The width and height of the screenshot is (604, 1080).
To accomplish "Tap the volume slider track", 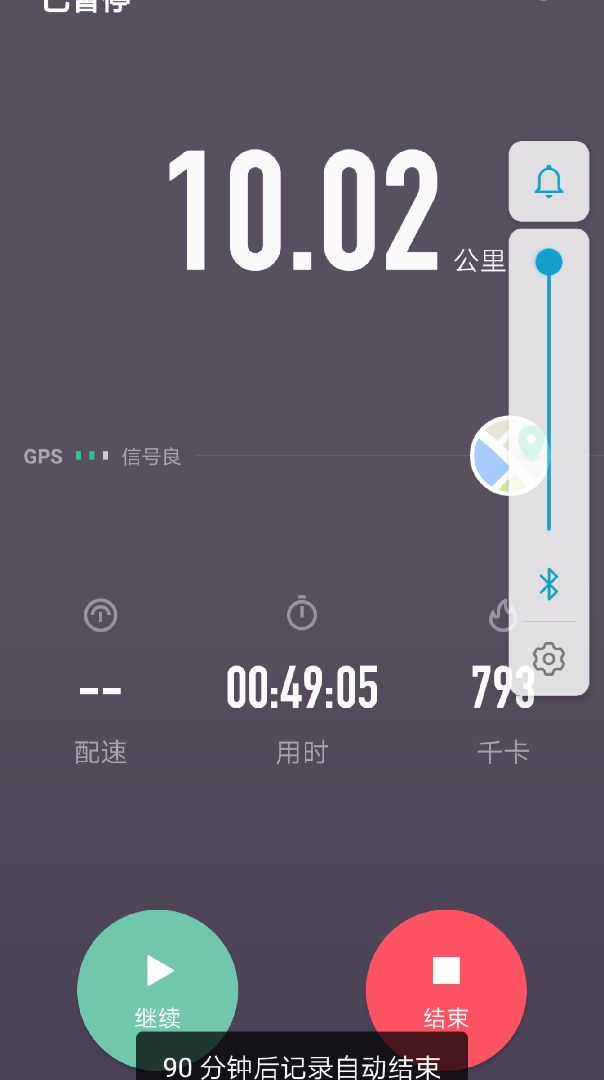I will click(549, 396).
